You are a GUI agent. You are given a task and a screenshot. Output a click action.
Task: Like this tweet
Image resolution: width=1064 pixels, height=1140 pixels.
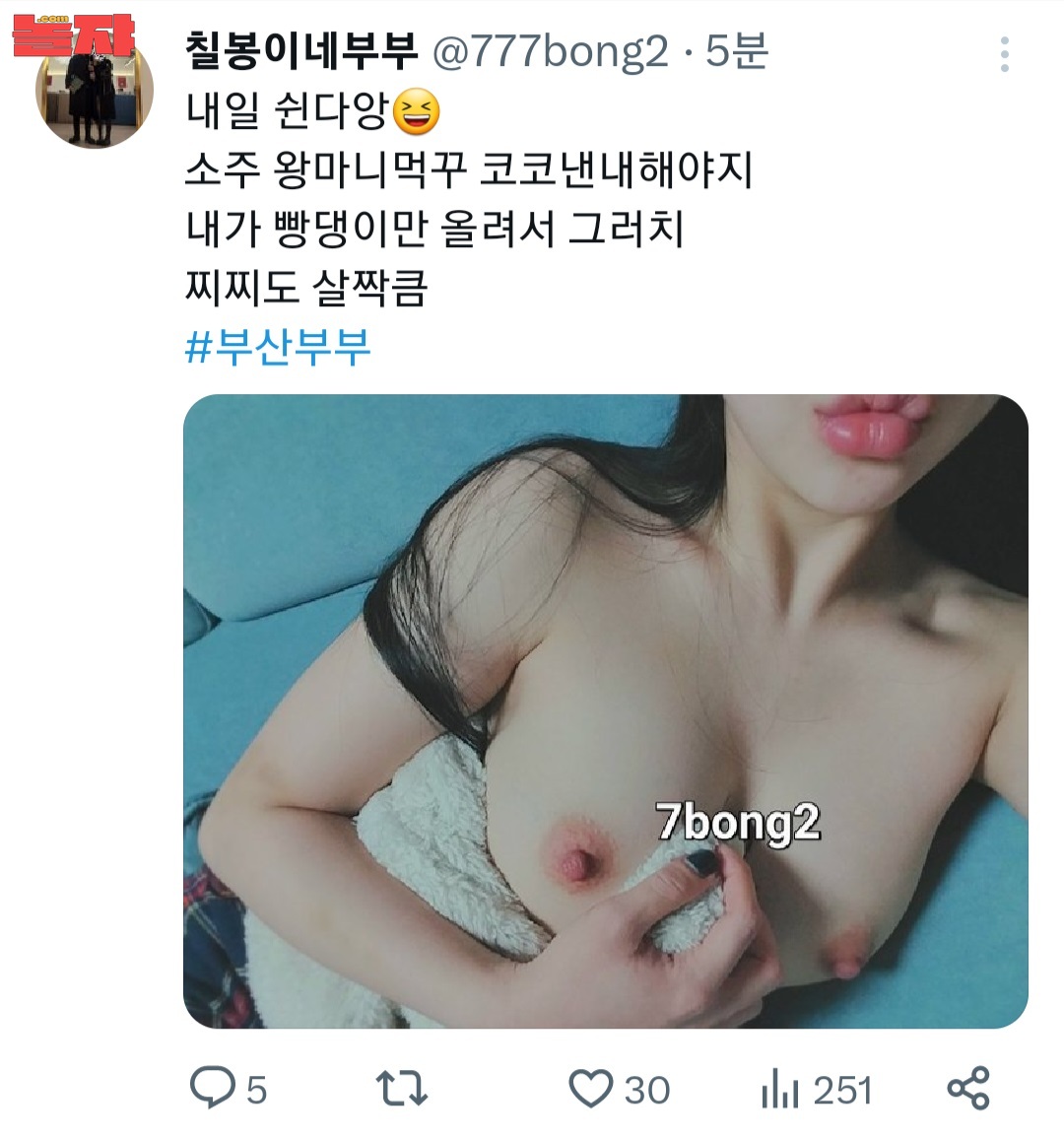592,1089
